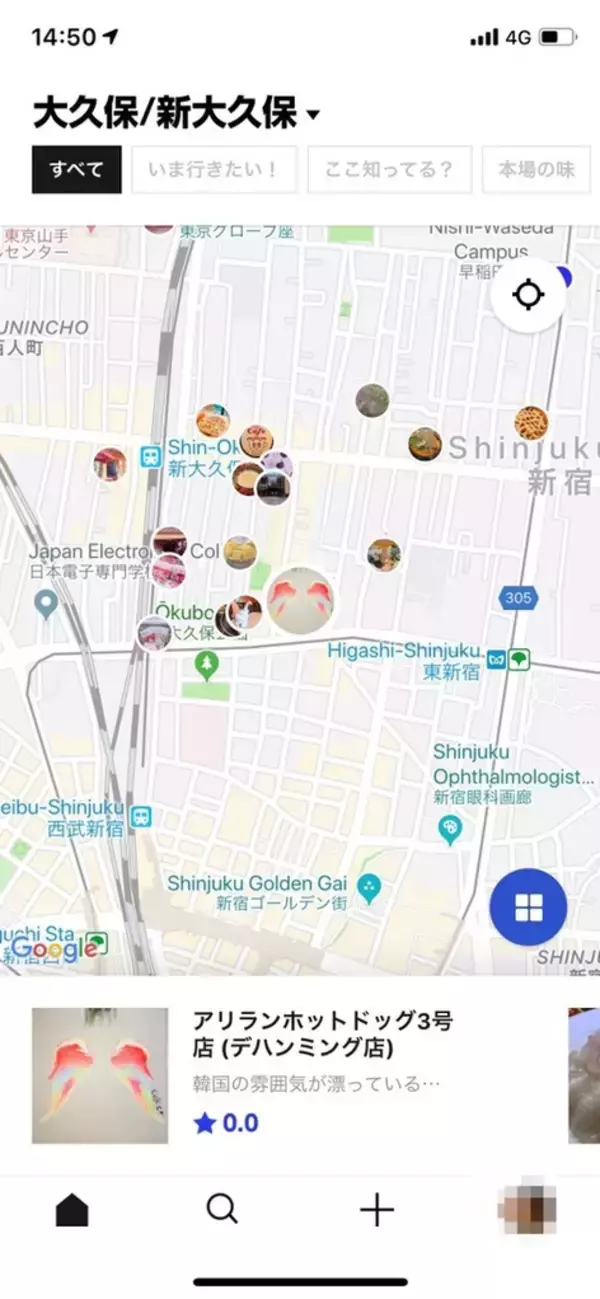Select the いま行きたい！ filter chip
The width and height of the screenshot is (600, 1299).
pyautogui.click(x=213, y=169)
